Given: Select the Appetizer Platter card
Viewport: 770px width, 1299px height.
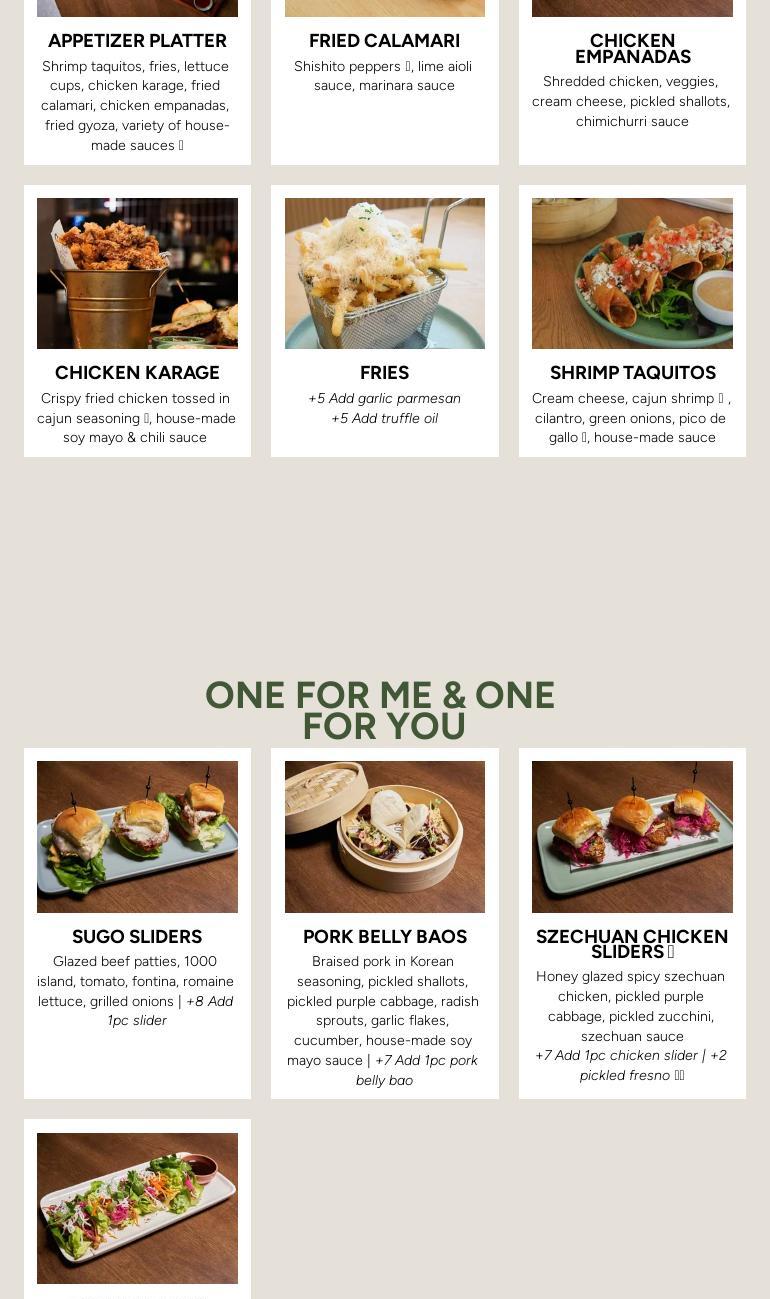Looking at the screenshot, I should click(137, 82).
